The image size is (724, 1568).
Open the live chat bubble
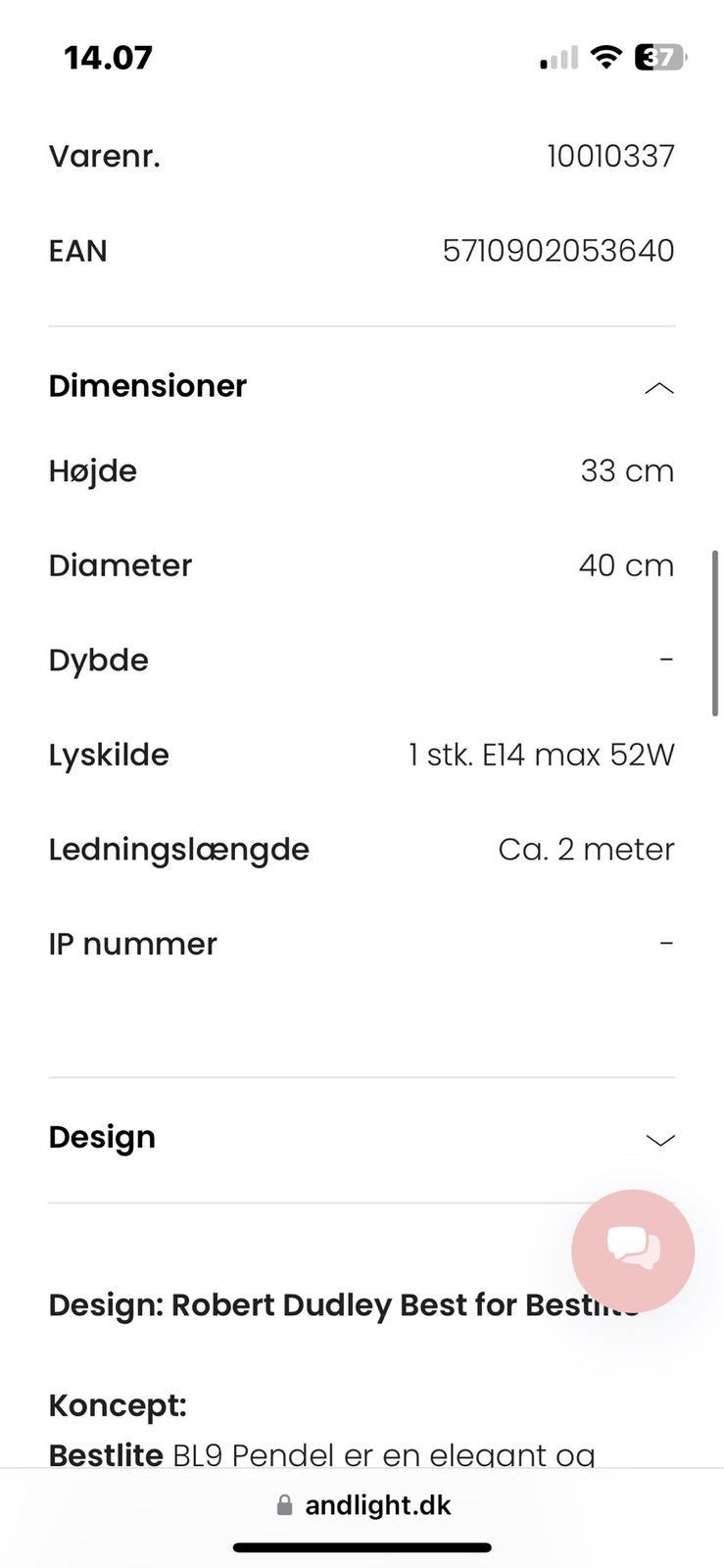pyautogui.click(x=633, y=1249)
